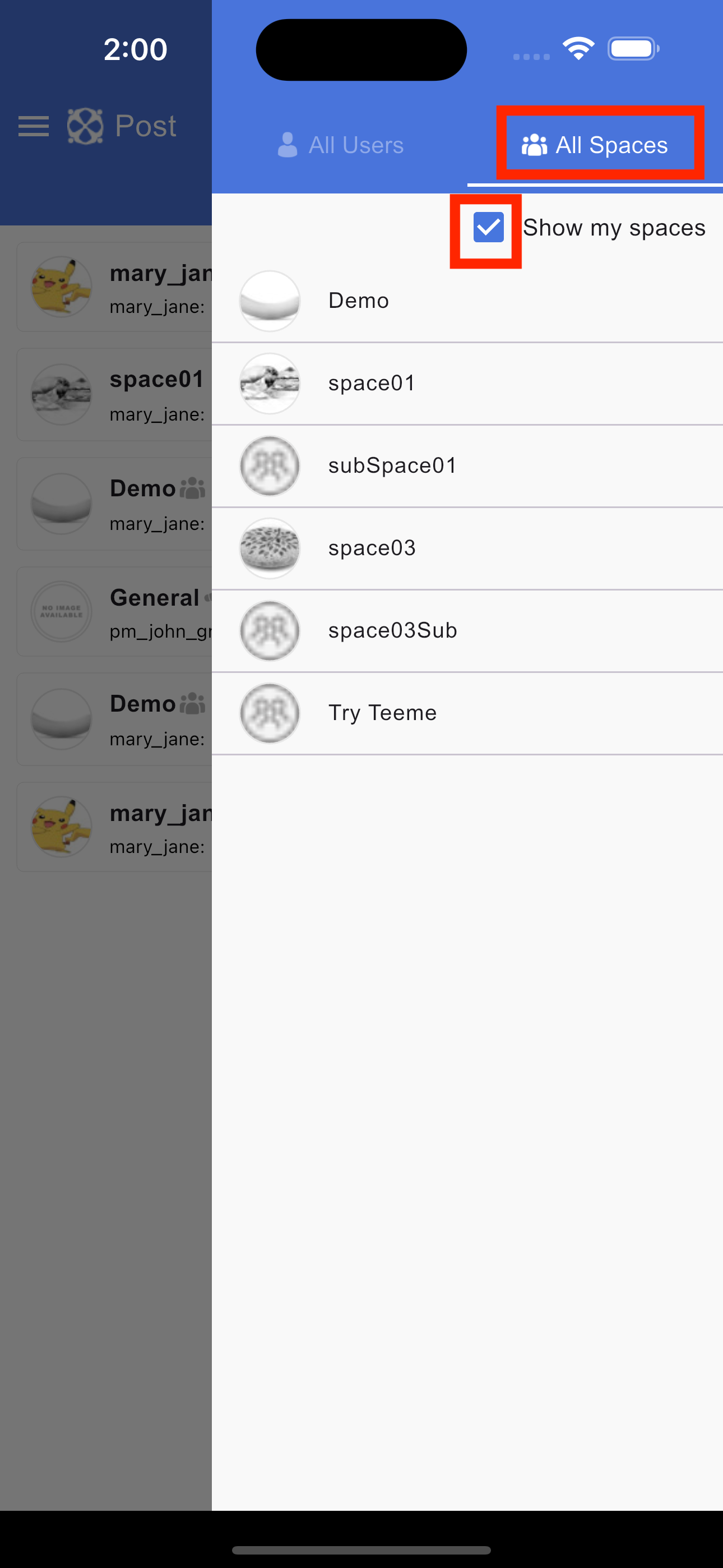723x1568 pixels.
Task: Tap the hamburger menu button
Action: point(34,126)
